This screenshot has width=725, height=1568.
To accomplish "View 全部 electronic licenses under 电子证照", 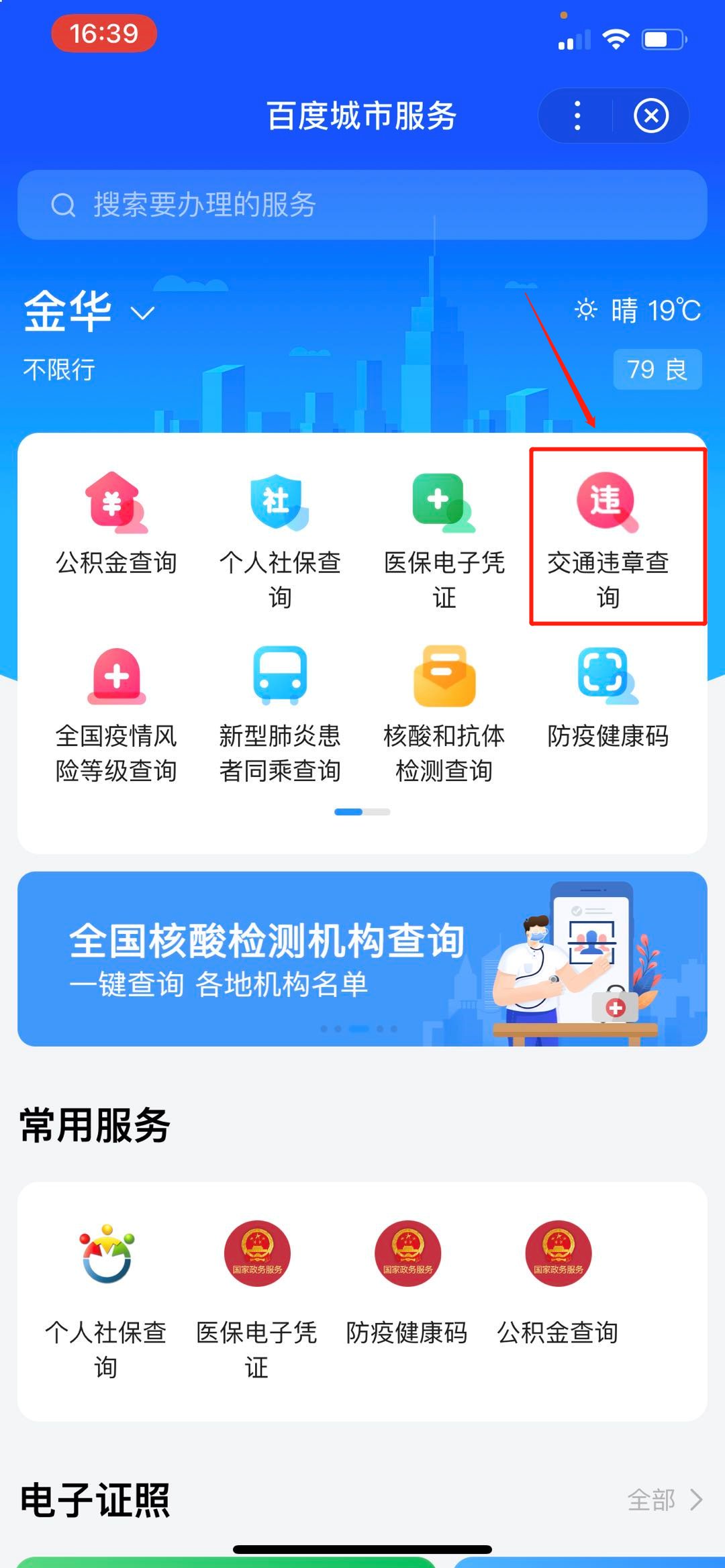I will point(665,1500).
